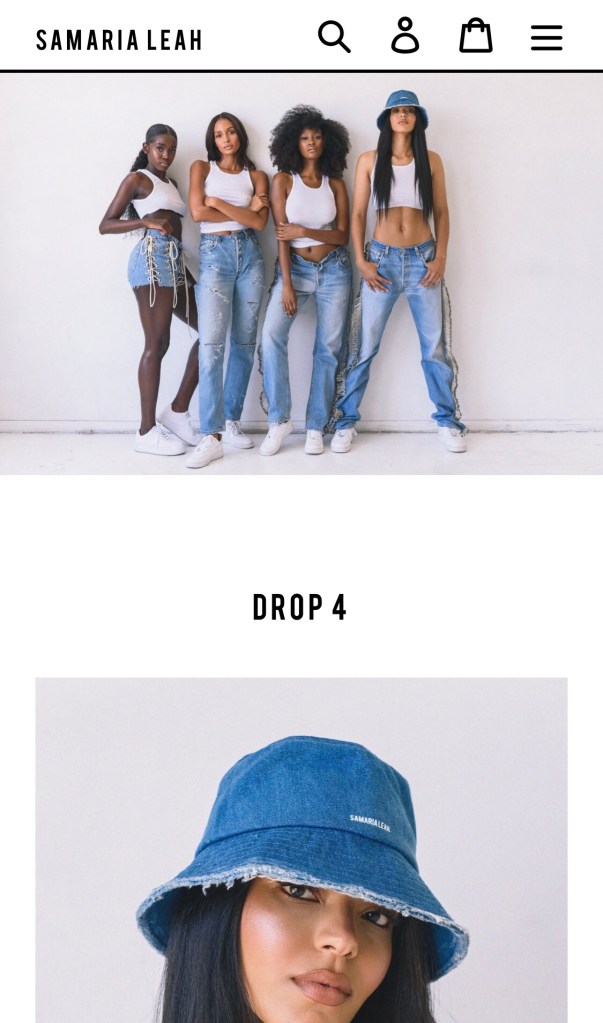The image size is (603, 1023).
Task: Open the account profile icon
Action: tap(405, 36)
